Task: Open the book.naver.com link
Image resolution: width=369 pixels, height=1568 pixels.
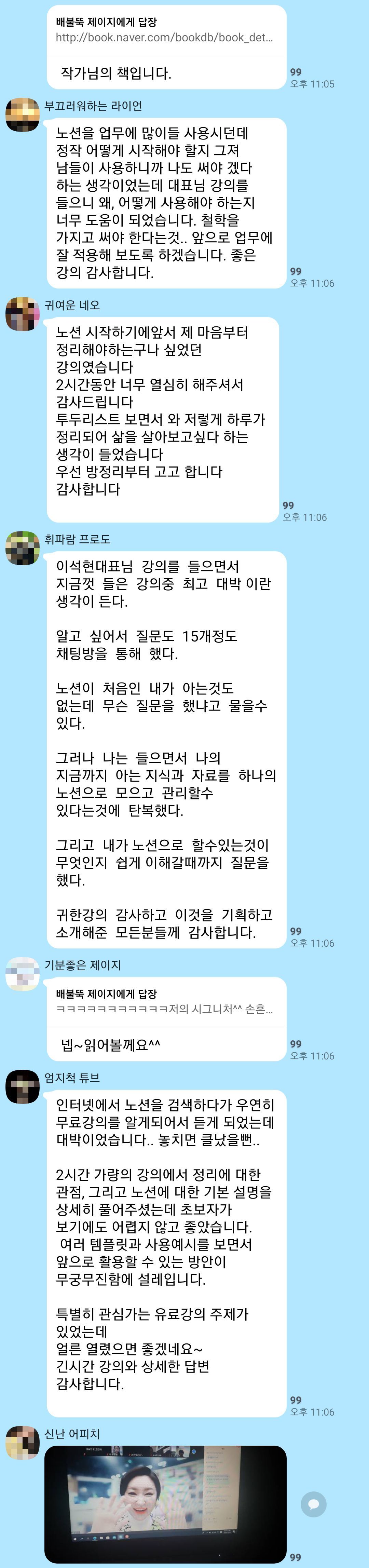Action: pos(164,38)
